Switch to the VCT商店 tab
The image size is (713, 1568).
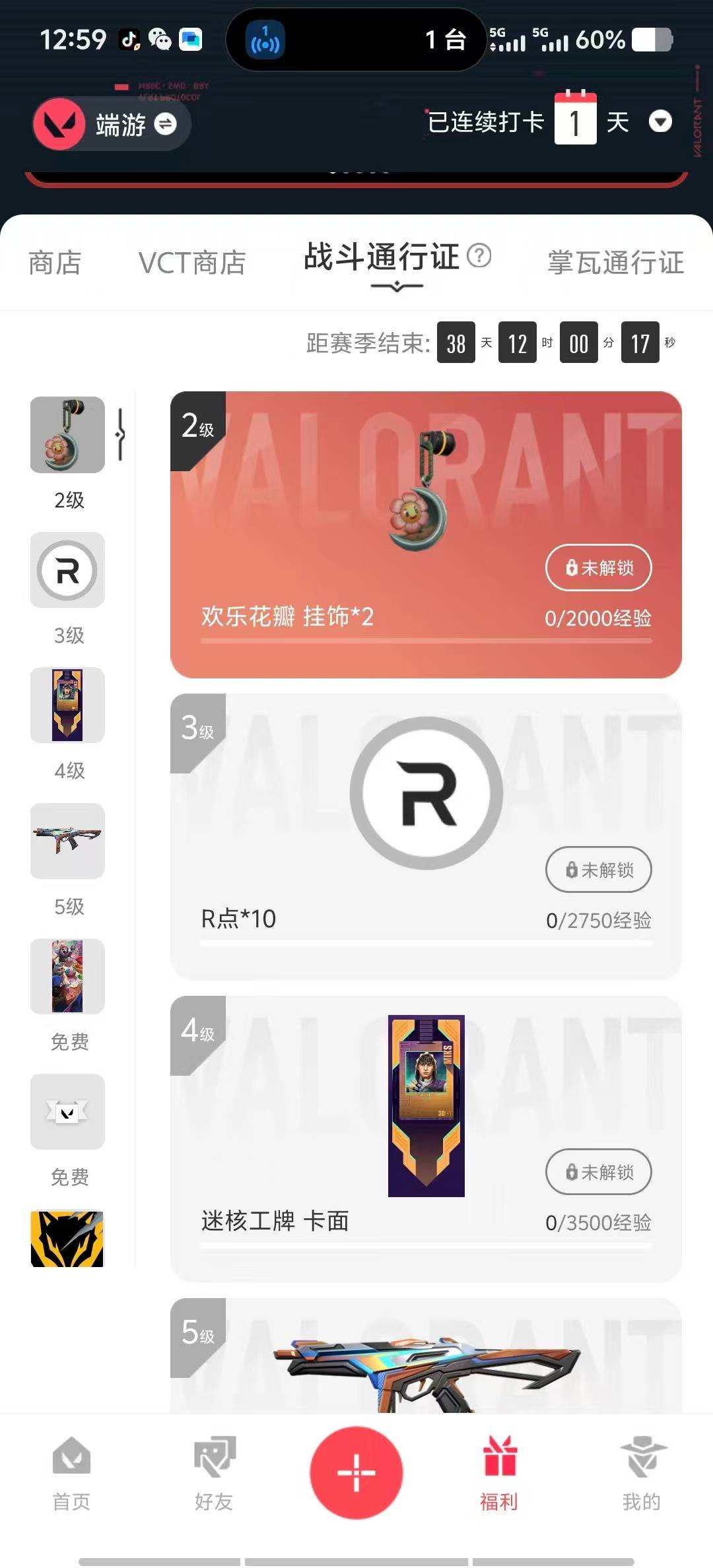191,263
